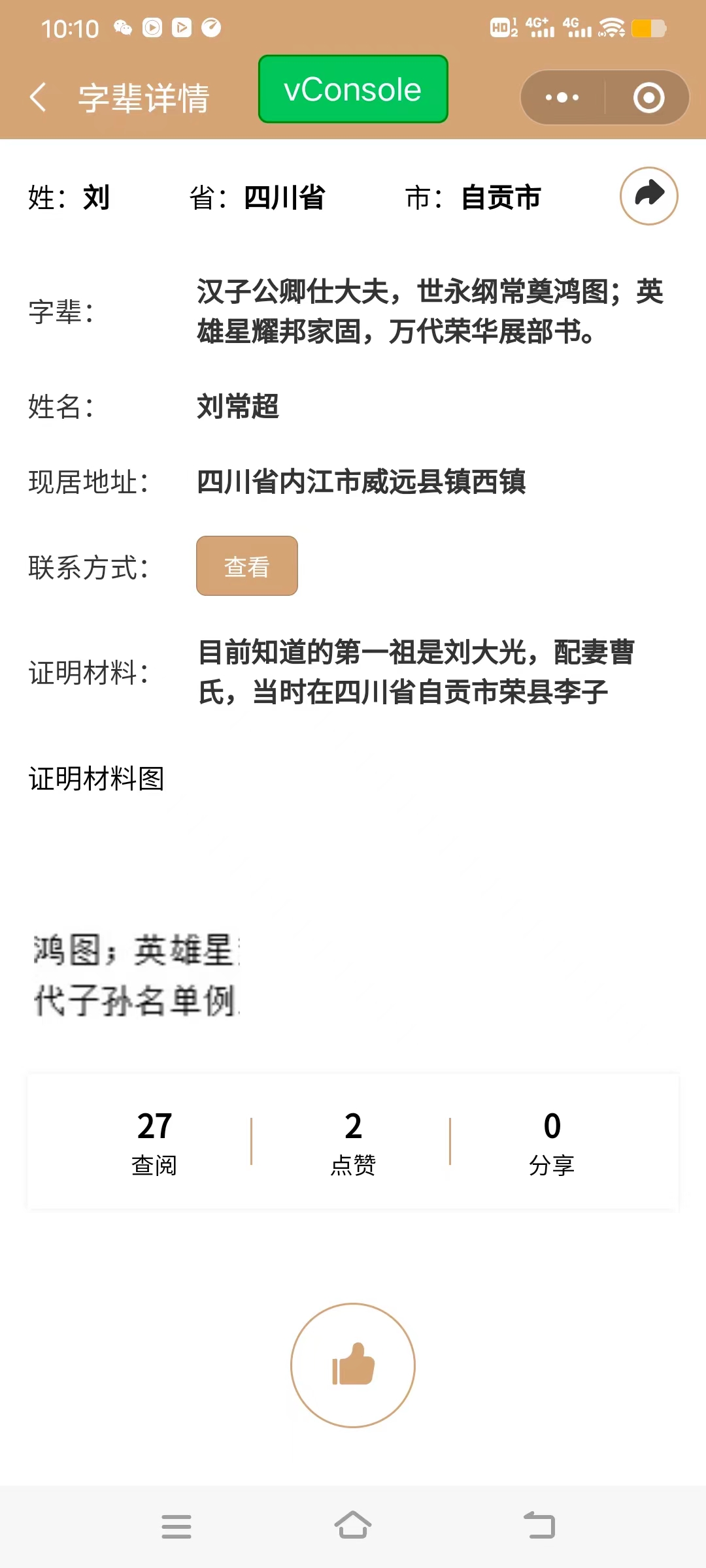706x1568 pixels.
Task: Share this 字辈 record via arrow icon
Action: [648, 195]
